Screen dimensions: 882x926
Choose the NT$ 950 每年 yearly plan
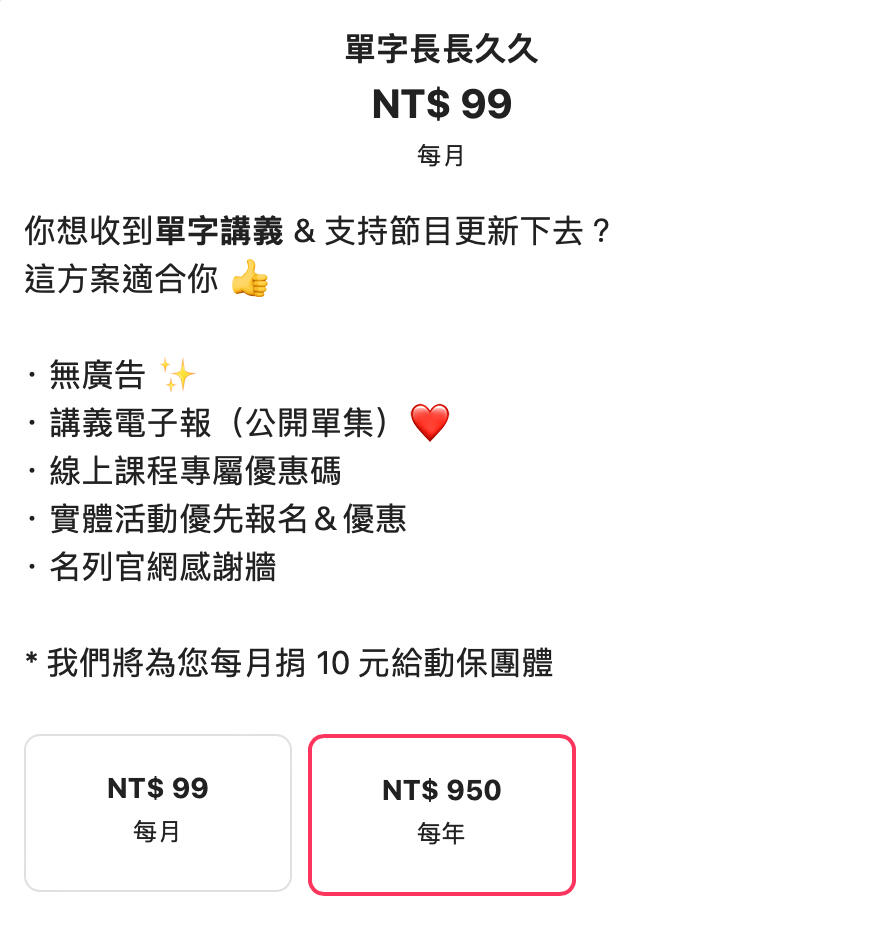[x=442, y=814]
